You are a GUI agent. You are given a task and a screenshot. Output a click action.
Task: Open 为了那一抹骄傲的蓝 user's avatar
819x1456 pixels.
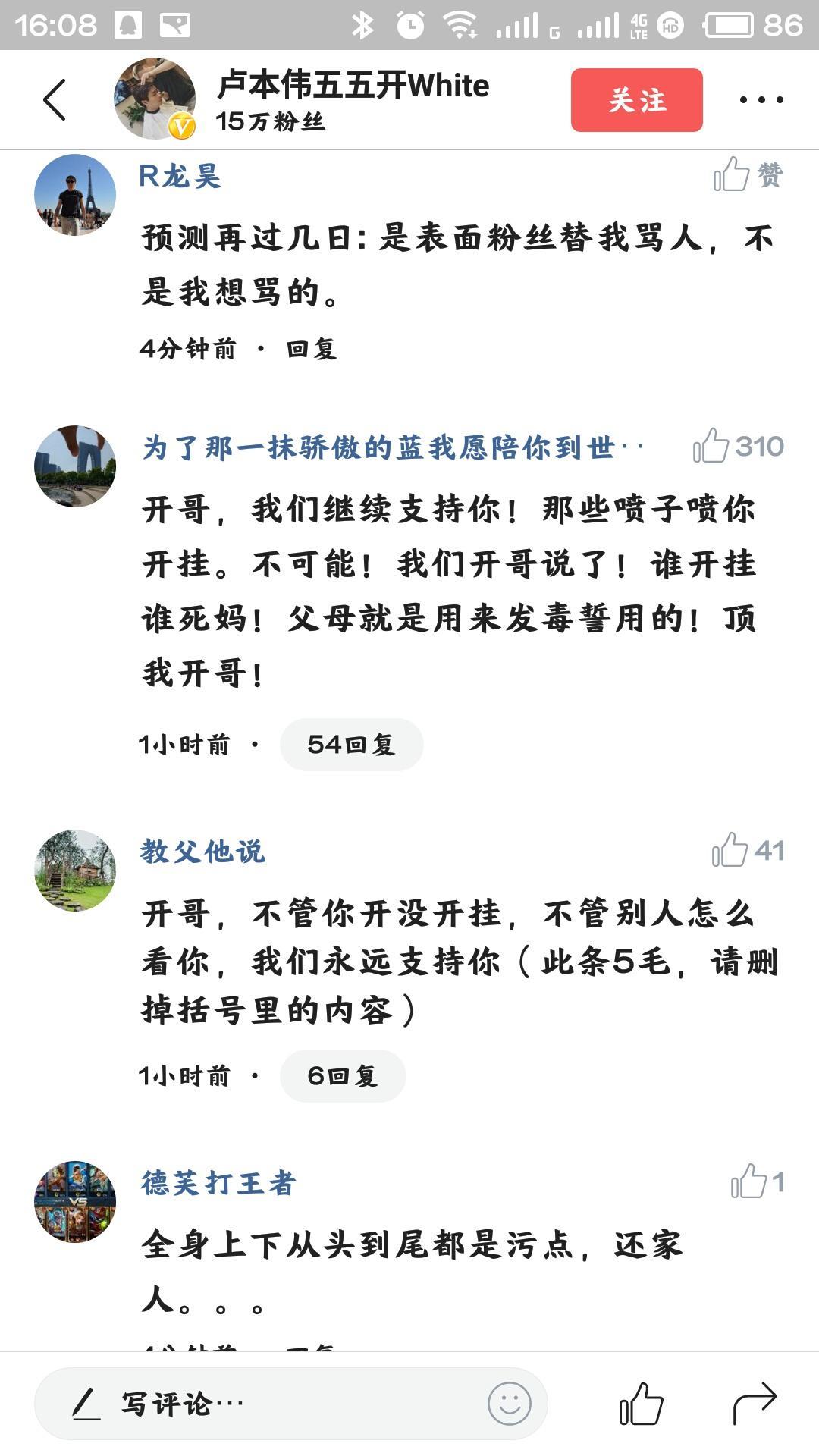pyautogui.click(x=75, y=466)
